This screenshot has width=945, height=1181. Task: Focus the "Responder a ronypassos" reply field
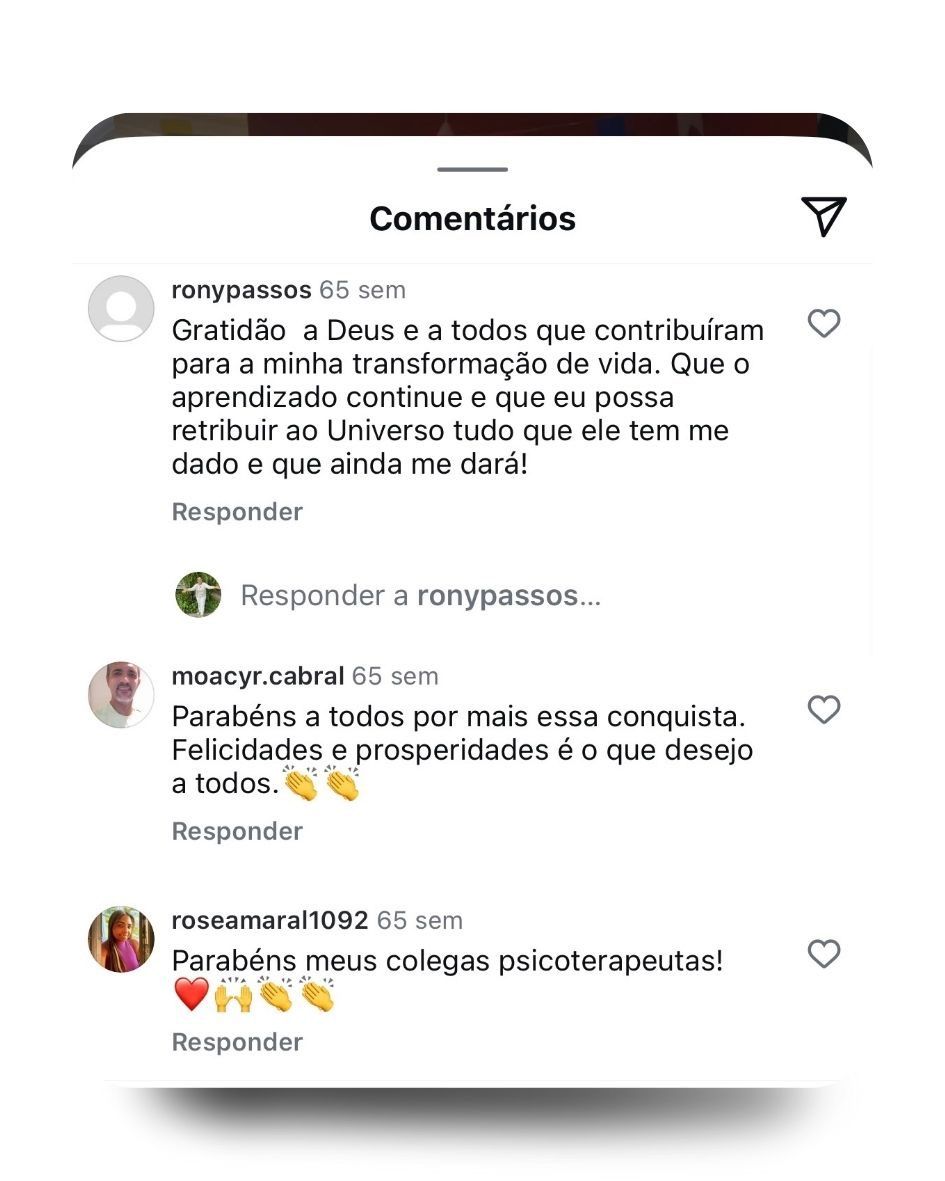coord(420,596)
